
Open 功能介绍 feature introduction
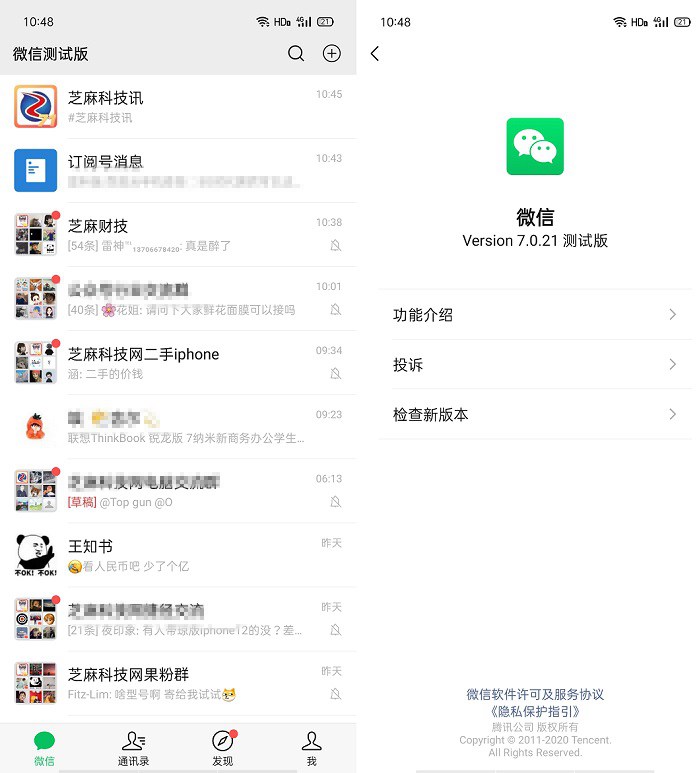[x=534, y=315]
